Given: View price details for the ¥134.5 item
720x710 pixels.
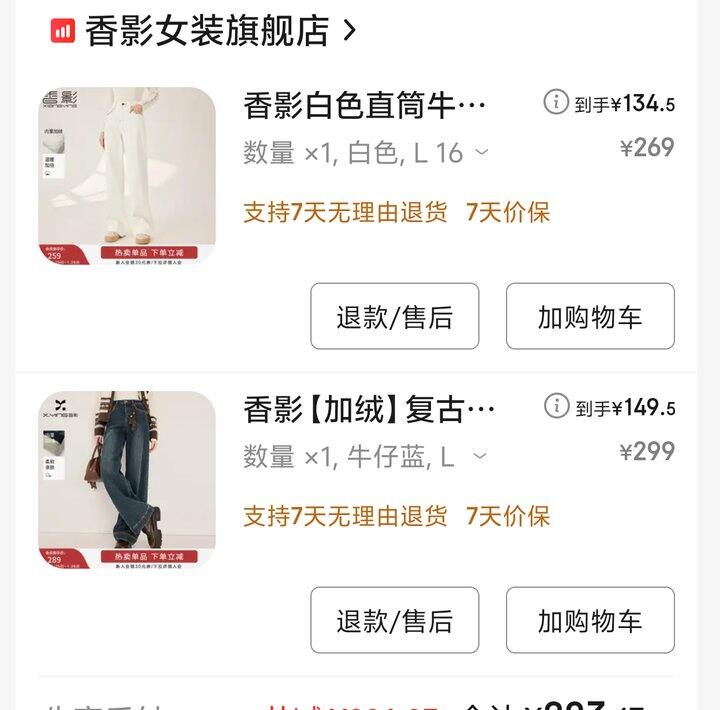Looking at the screenshot, I should click(556, 102).
